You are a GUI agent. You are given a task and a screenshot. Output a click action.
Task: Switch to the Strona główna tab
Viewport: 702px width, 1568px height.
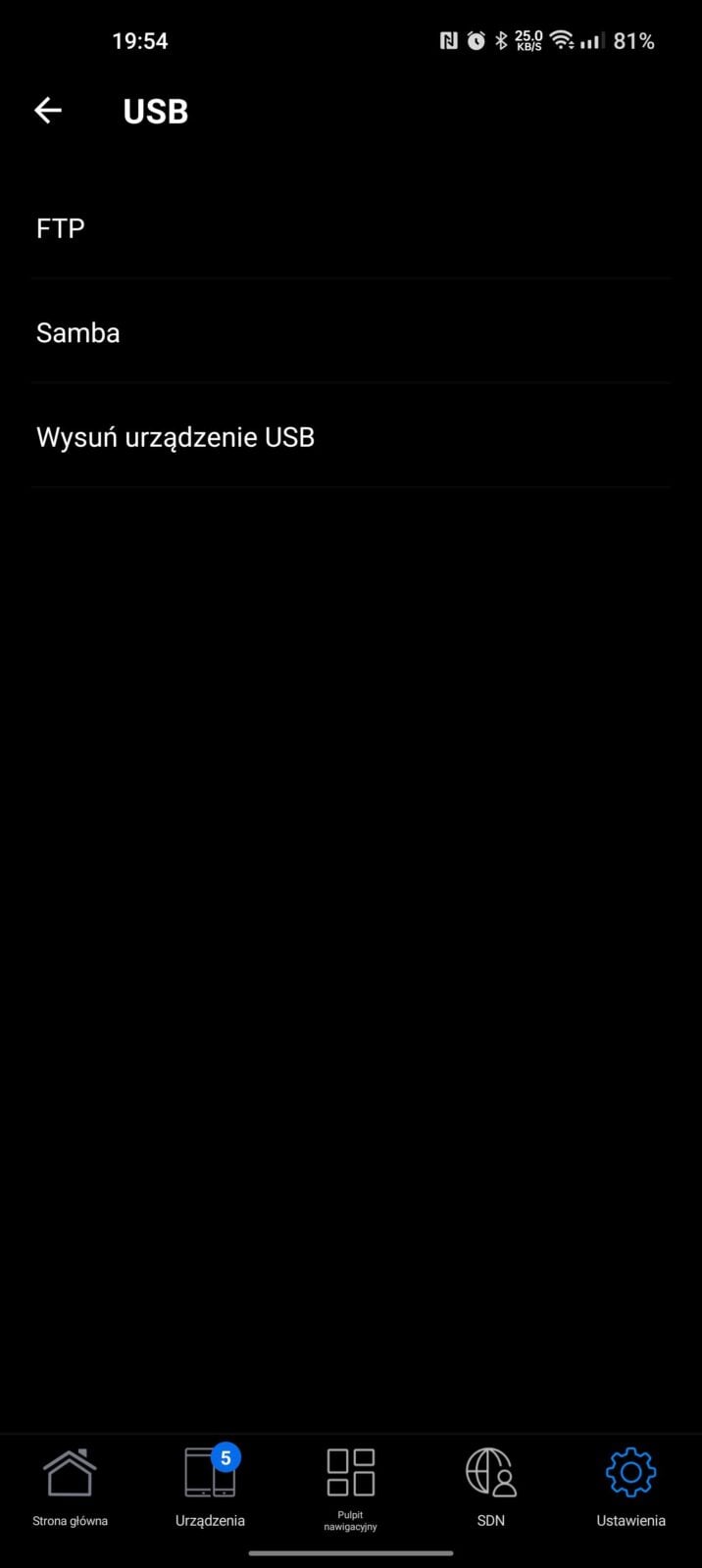(x=71, y=1488)
